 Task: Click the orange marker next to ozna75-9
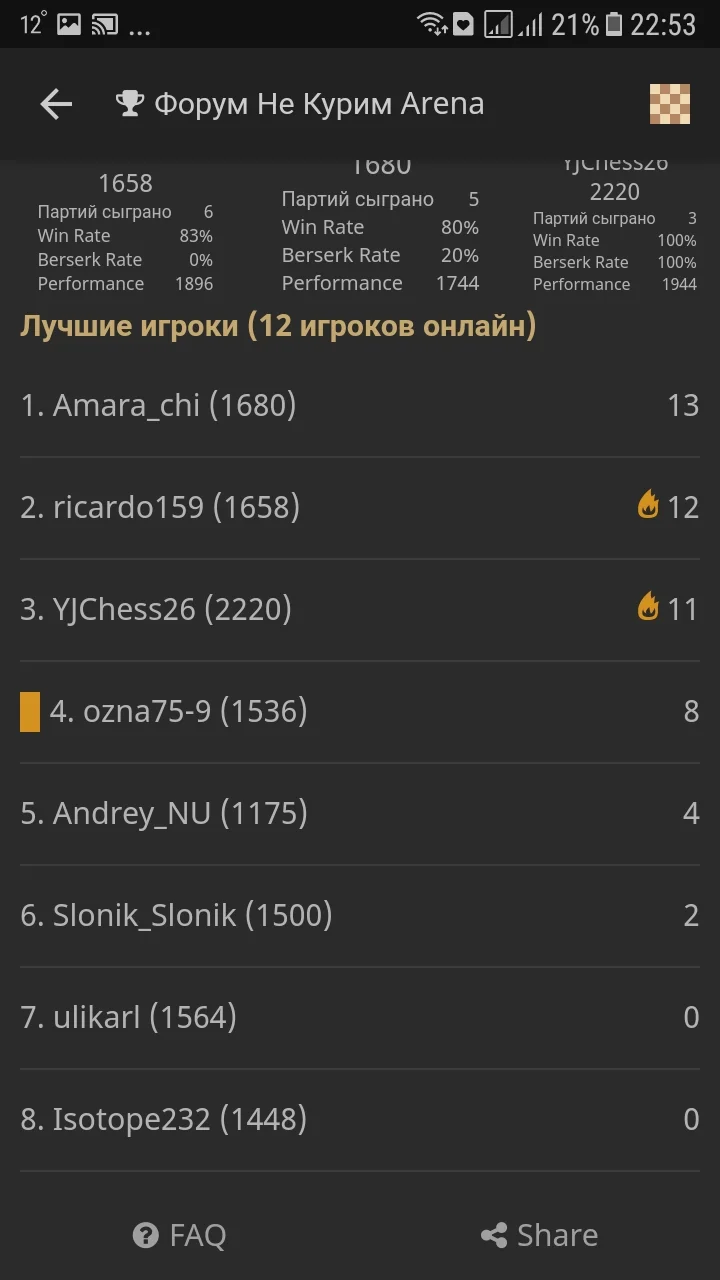[x=26, y=711]
